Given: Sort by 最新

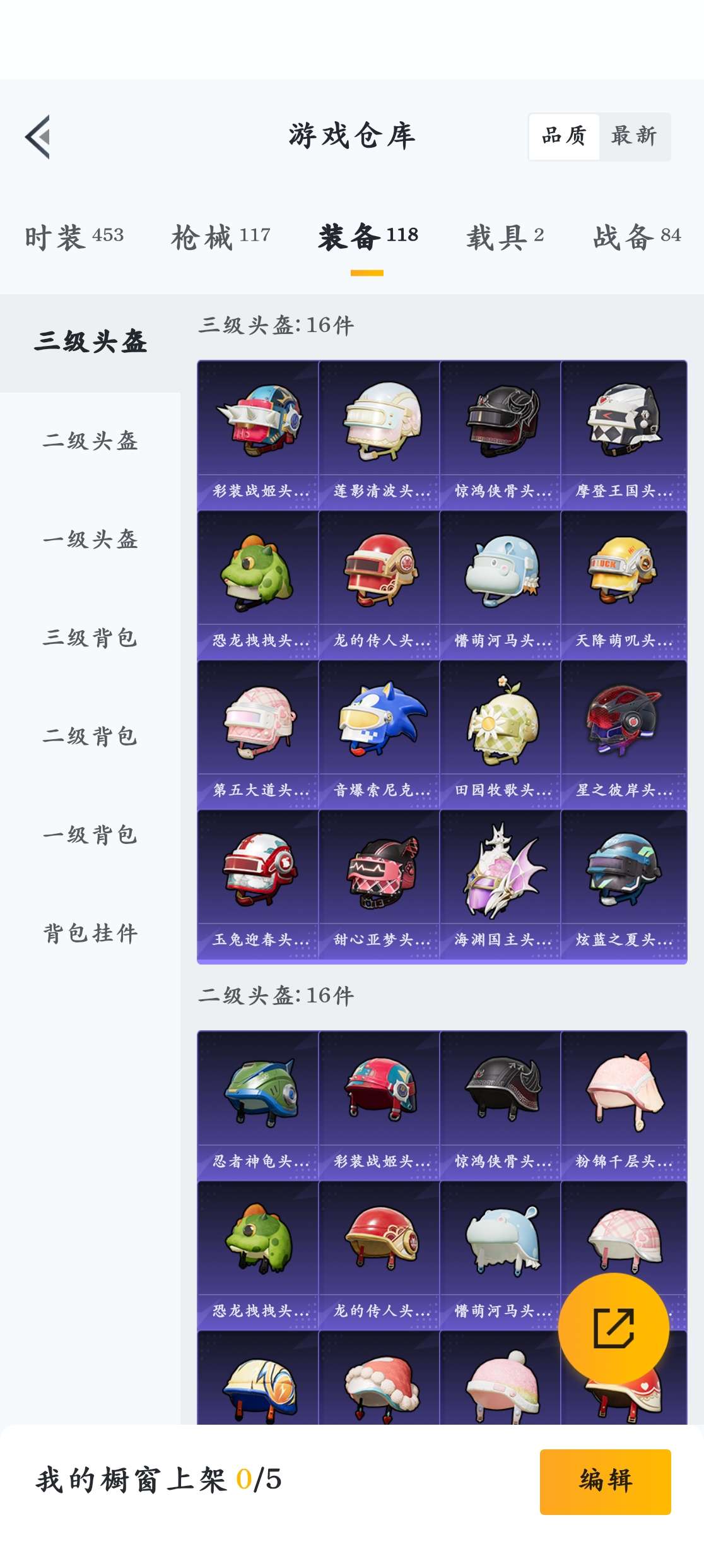Looking at the screenshot, I should tap(634, 136).
